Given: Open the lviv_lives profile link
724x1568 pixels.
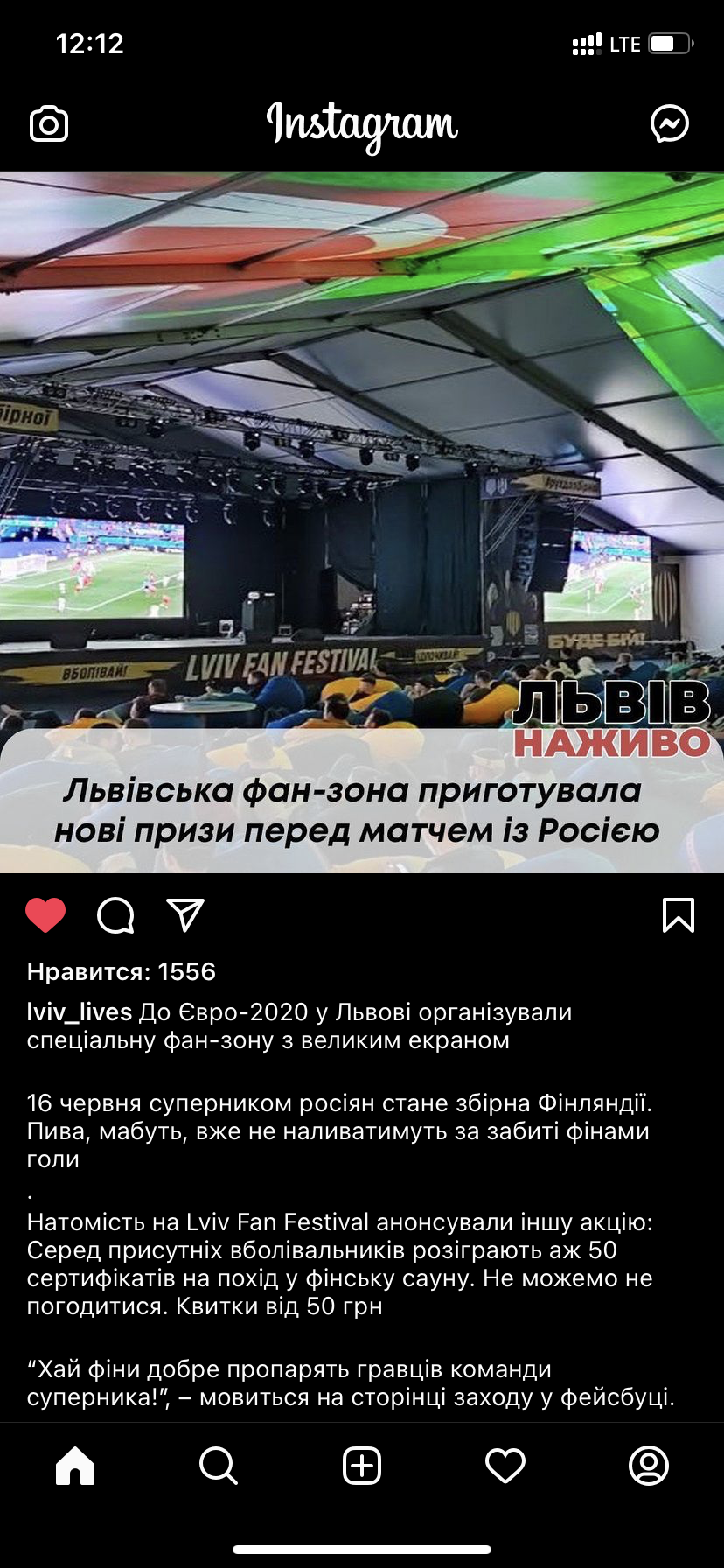Looking at the screenshot, I should coord(79,1012).
